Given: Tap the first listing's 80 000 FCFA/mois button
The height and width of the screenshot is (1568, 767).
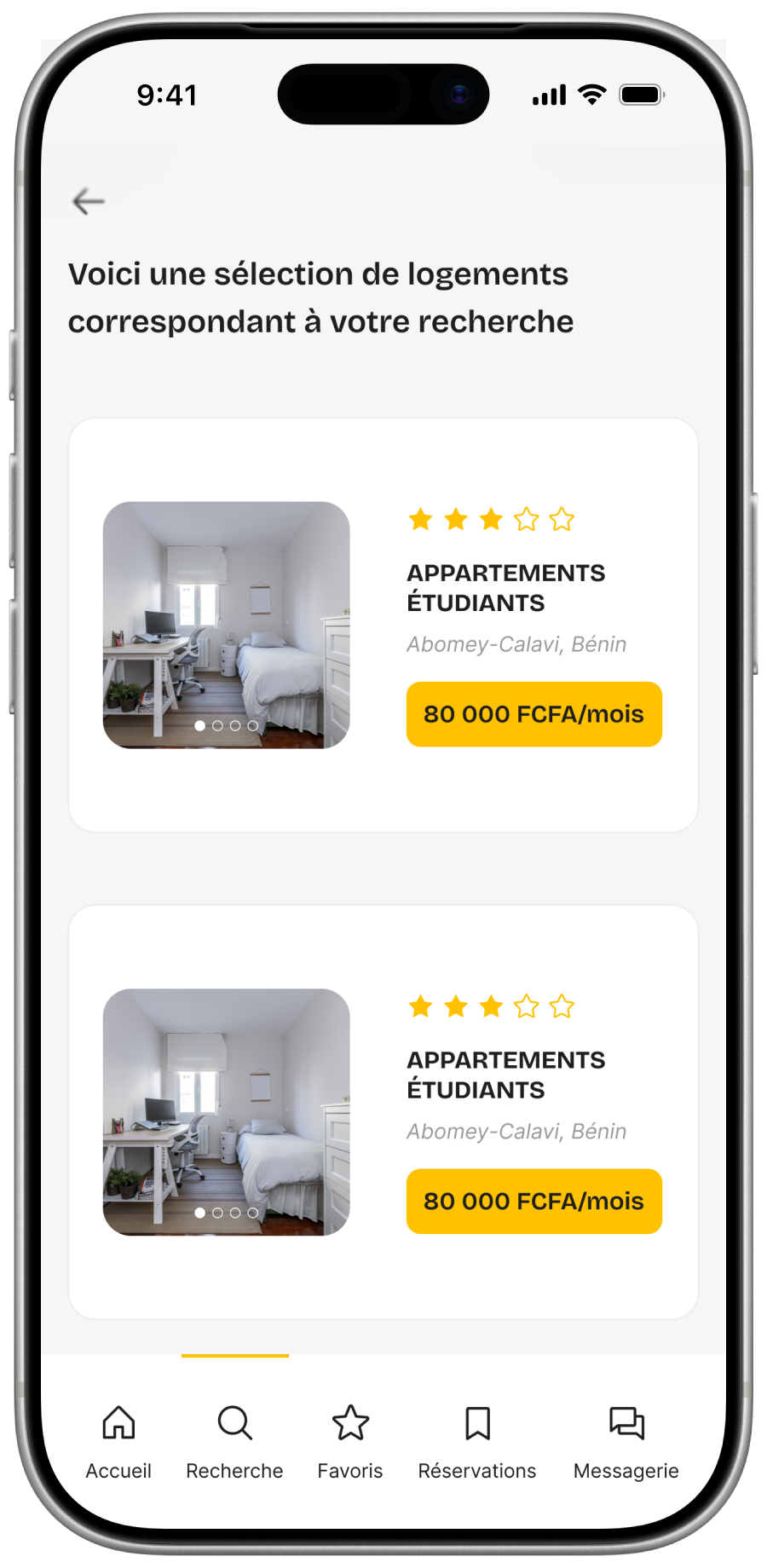Looking at the screenshot, I should tap(534, 714).
